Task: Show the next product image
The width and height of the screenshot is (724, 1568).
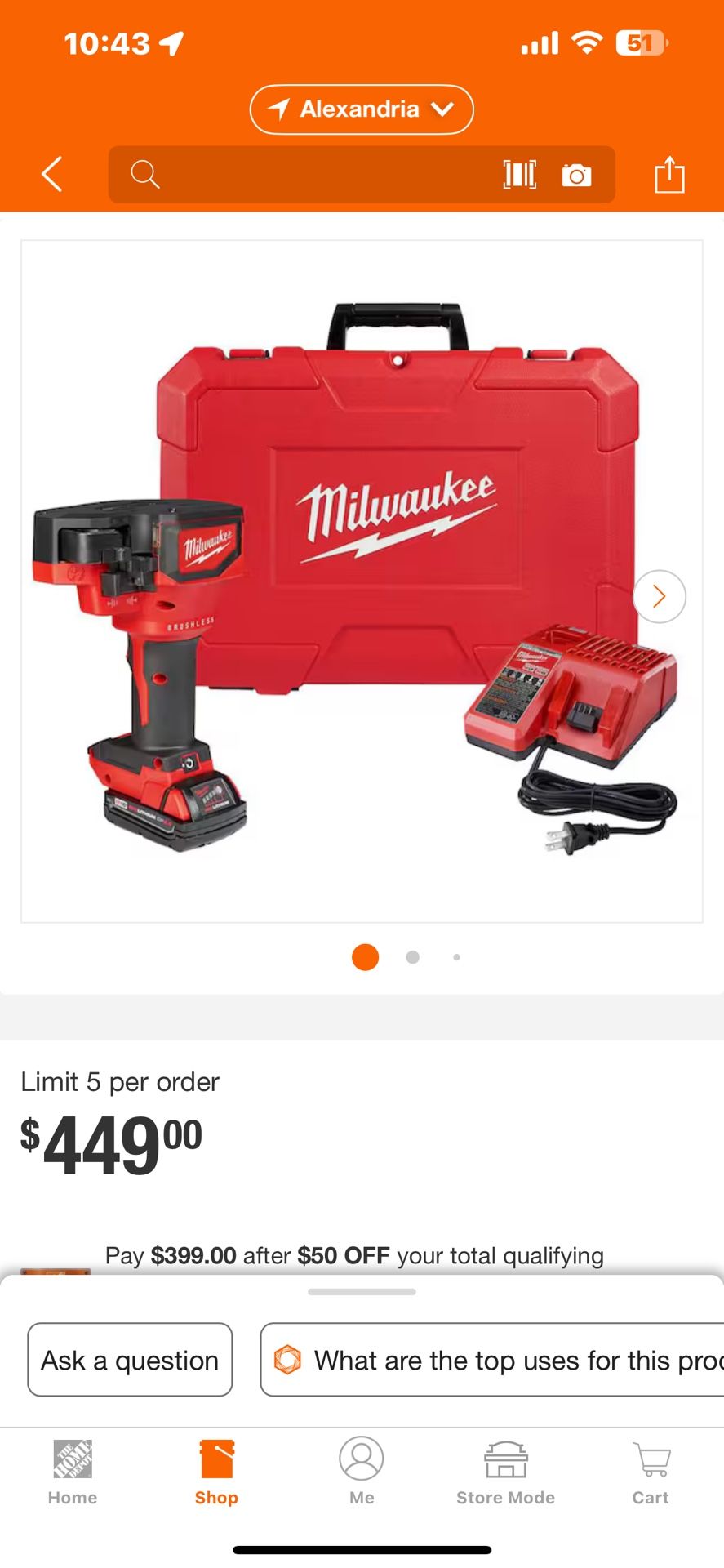Action: point(659,596)
